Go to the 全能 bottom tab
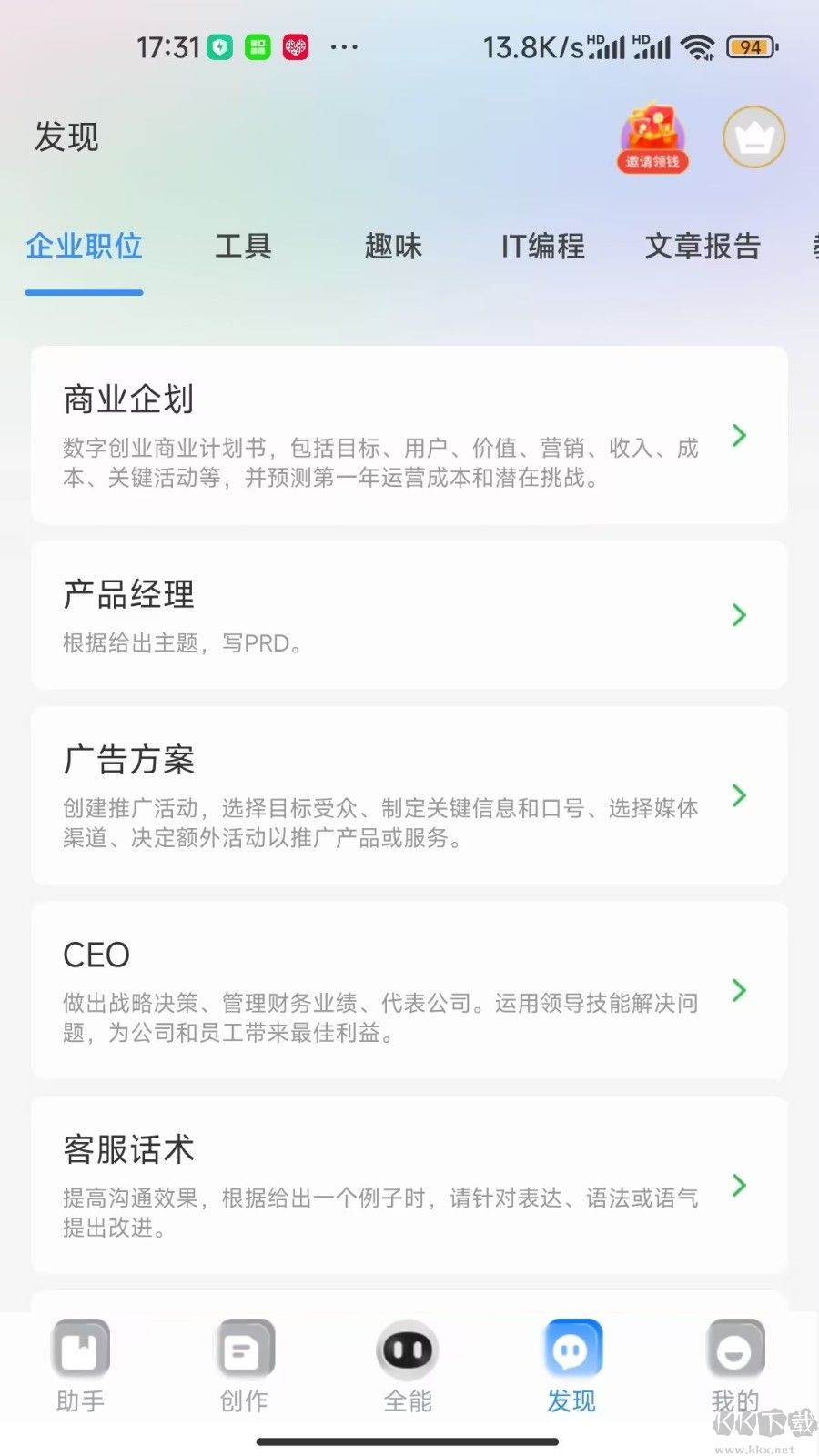The width and height of the screenshot is (819, 1456). tap(408, 1367)
